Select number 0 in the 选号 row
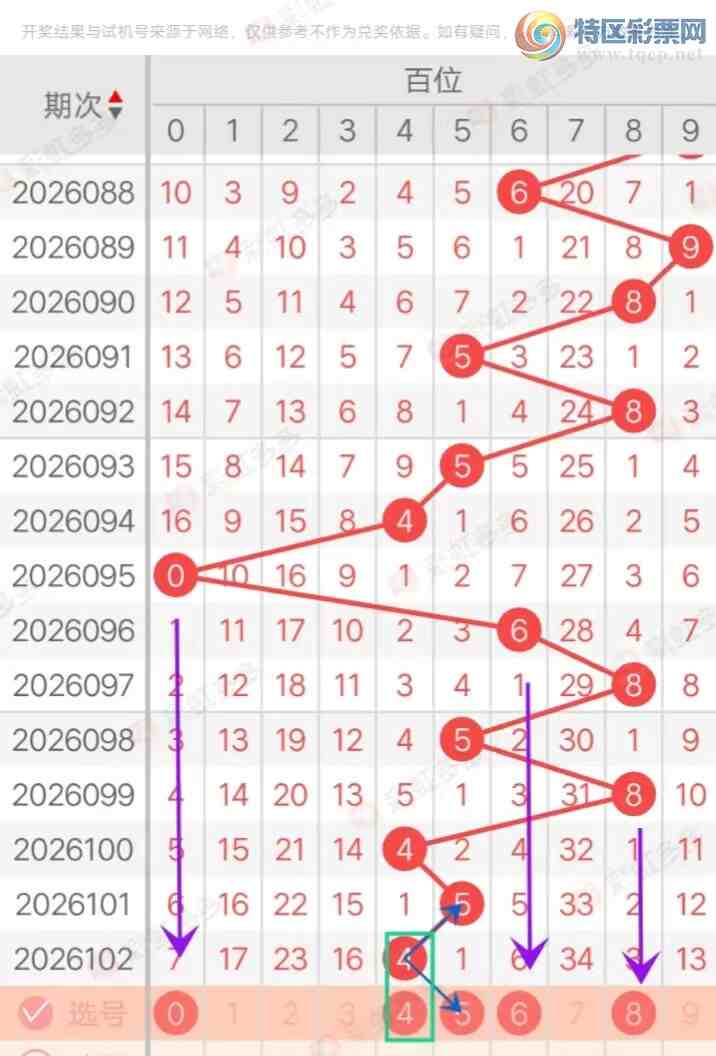This screenshot has width=716, height=1056. 176,1014
